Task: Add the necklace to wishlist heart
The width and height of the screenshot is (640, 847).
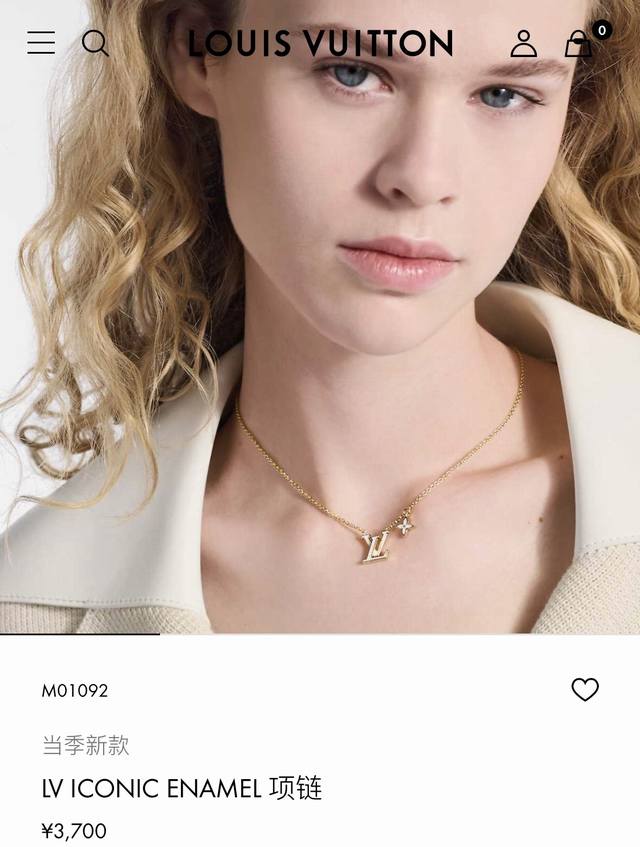Action: 585,689
